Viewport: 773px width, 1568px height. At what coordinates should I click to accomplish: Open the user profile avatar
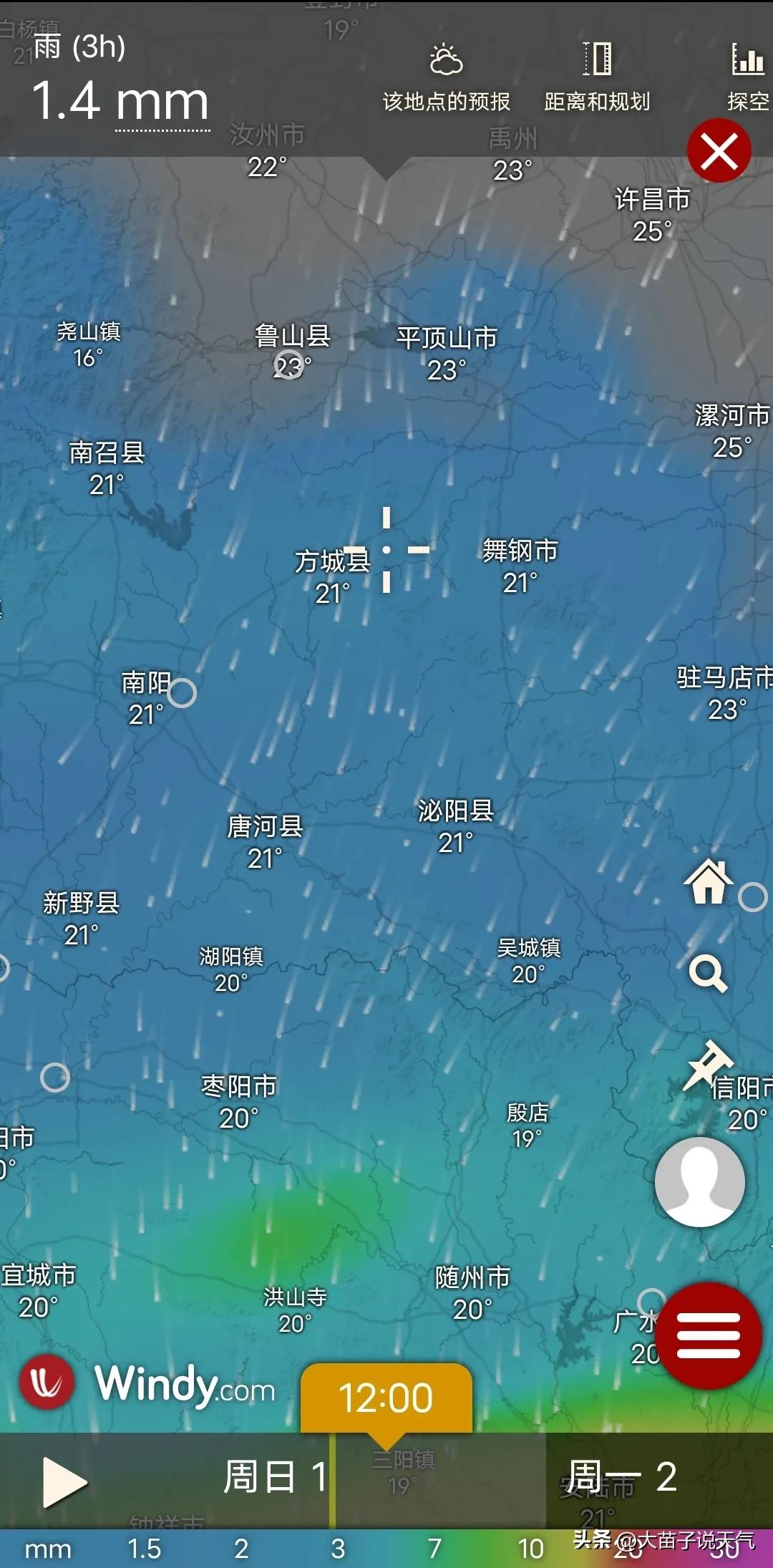coord(699,1181)
